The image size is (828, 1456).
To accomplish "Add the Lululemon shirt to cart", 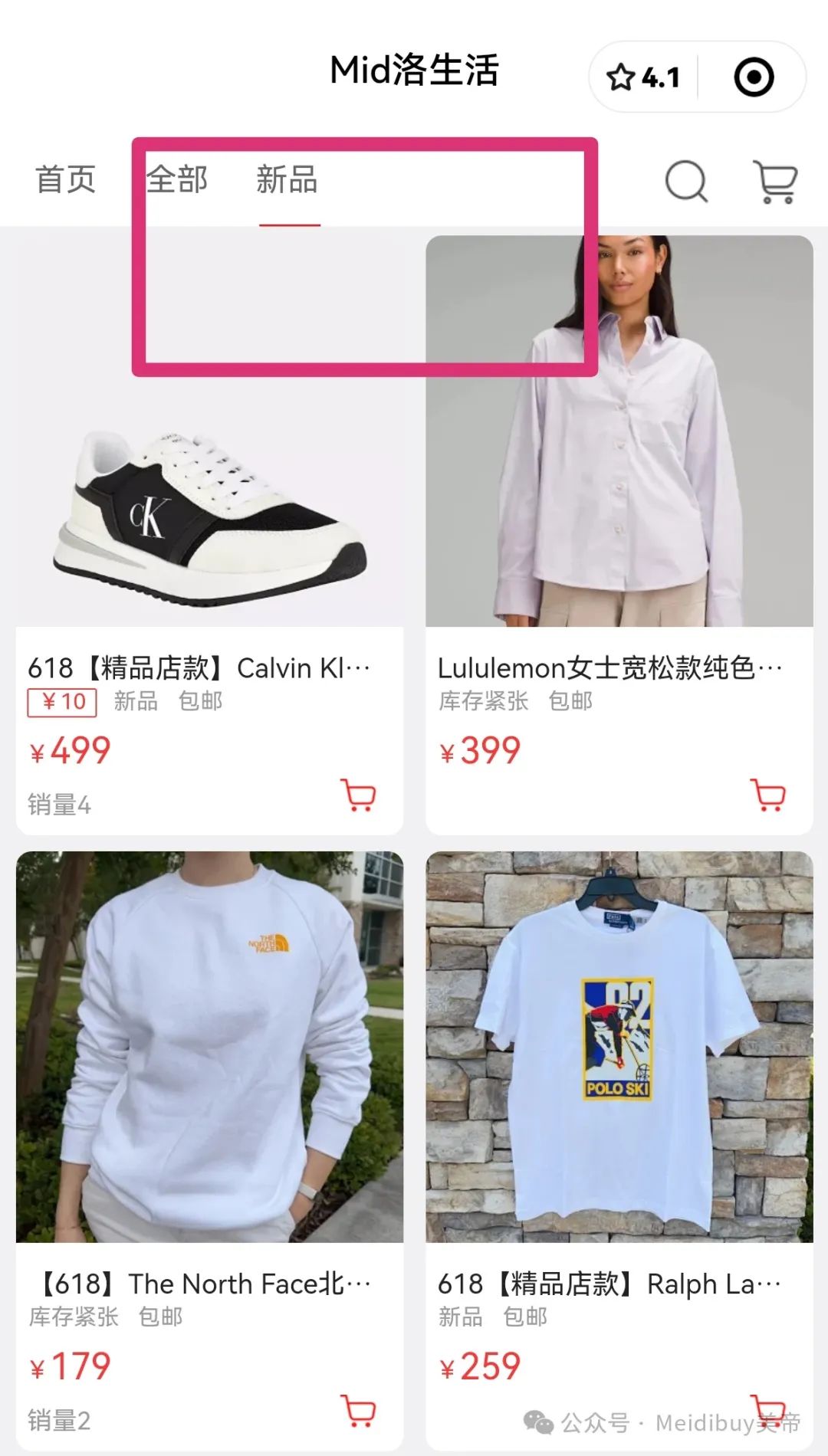I will 768,795.
